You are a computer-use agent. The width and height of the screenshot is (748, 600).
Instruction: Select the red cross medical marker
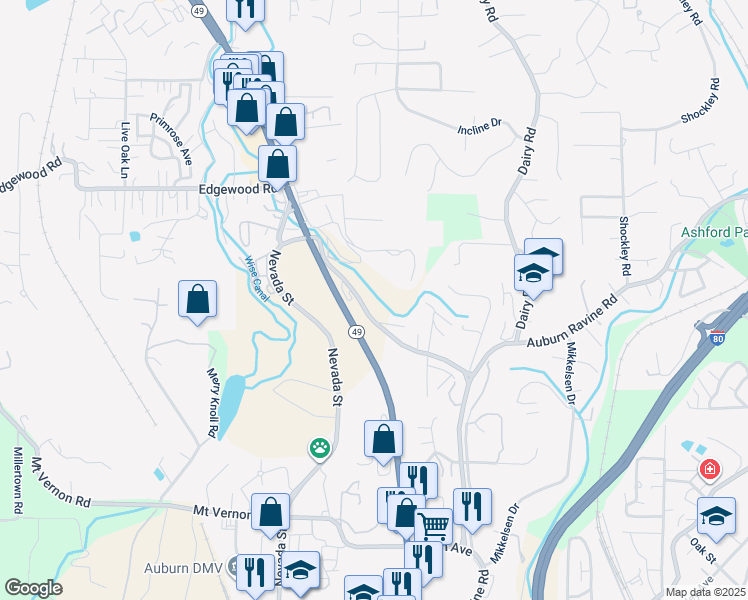[709, 469]
